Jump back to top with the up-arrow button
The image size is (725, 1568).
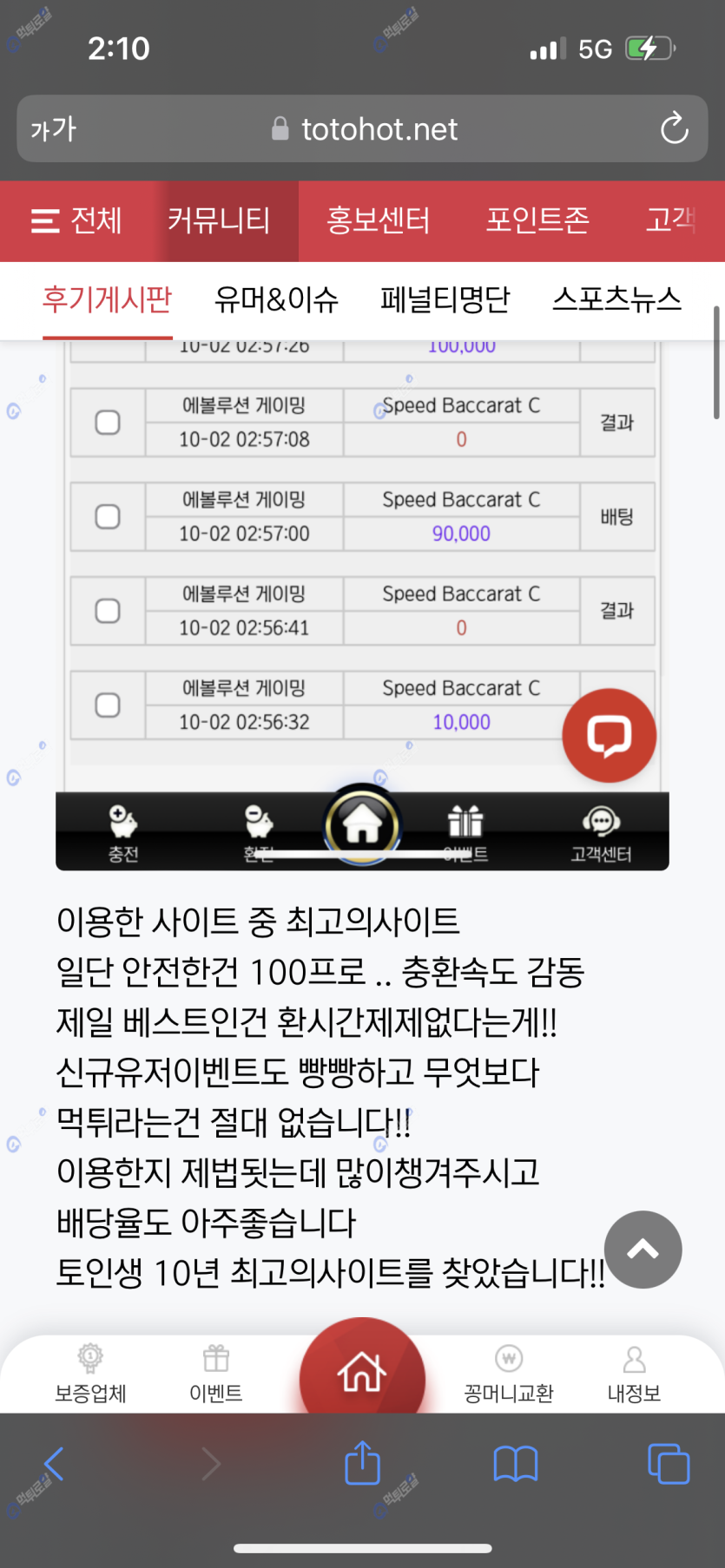[x=643, y=1250]
